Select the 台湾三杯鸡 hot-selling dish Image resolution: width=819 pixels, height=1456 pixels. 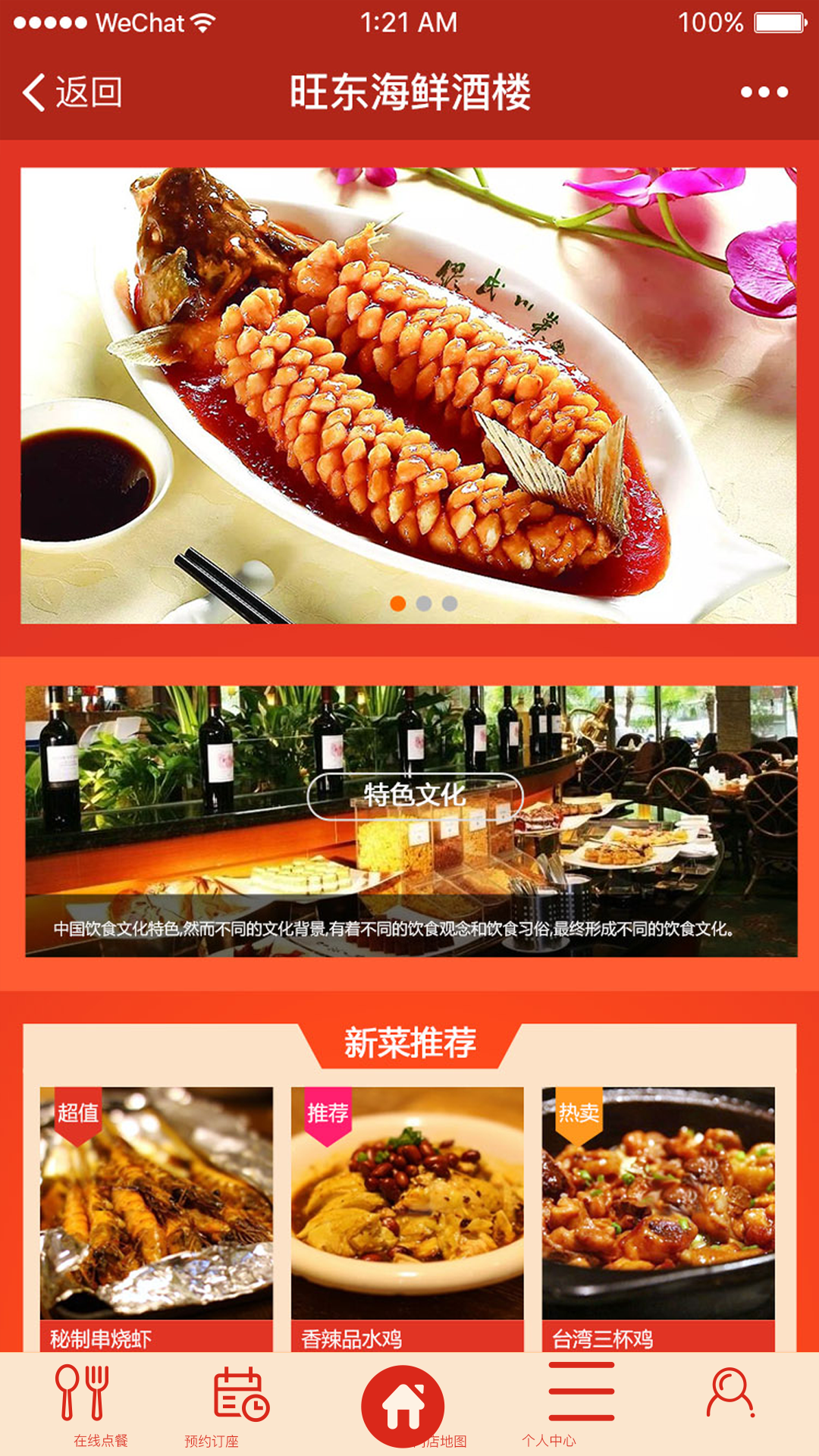(x=658, y=1217)
